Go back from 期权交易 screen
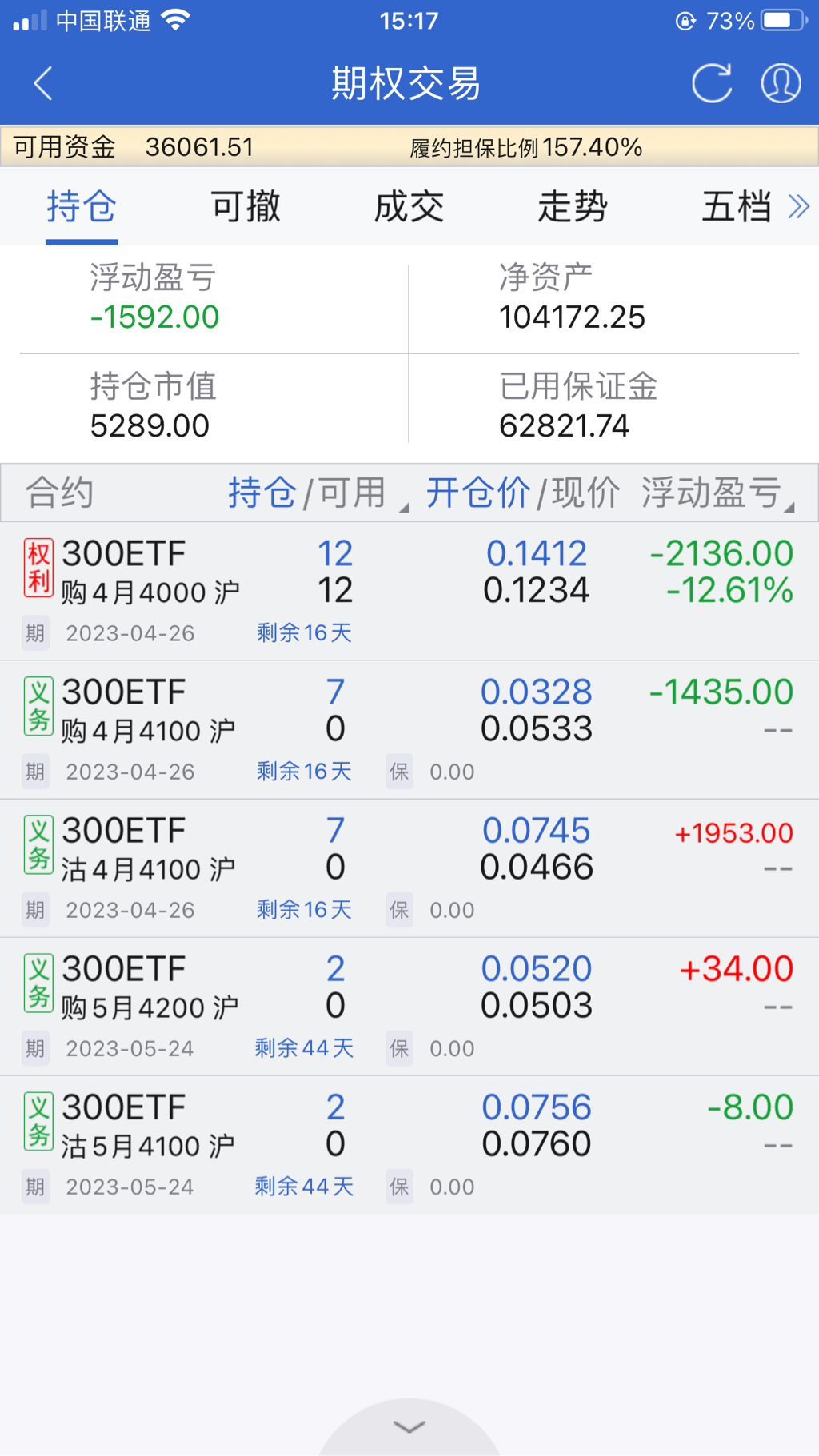This screenshot has width=819, height=1456. coord(43,83)
